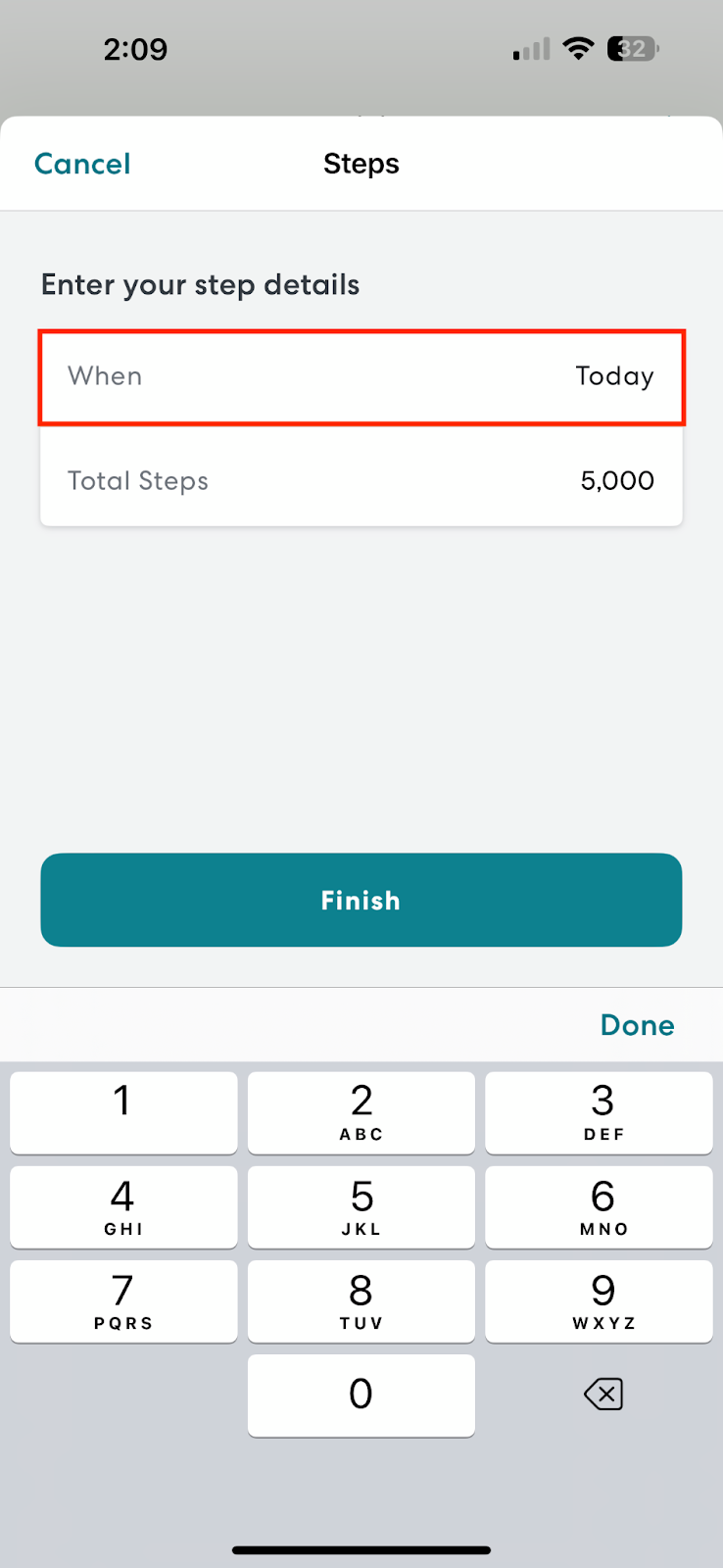This screenshot has height=1568, width=723.
Task: Dismiss keypad with Done
Action: [637, 1025]
